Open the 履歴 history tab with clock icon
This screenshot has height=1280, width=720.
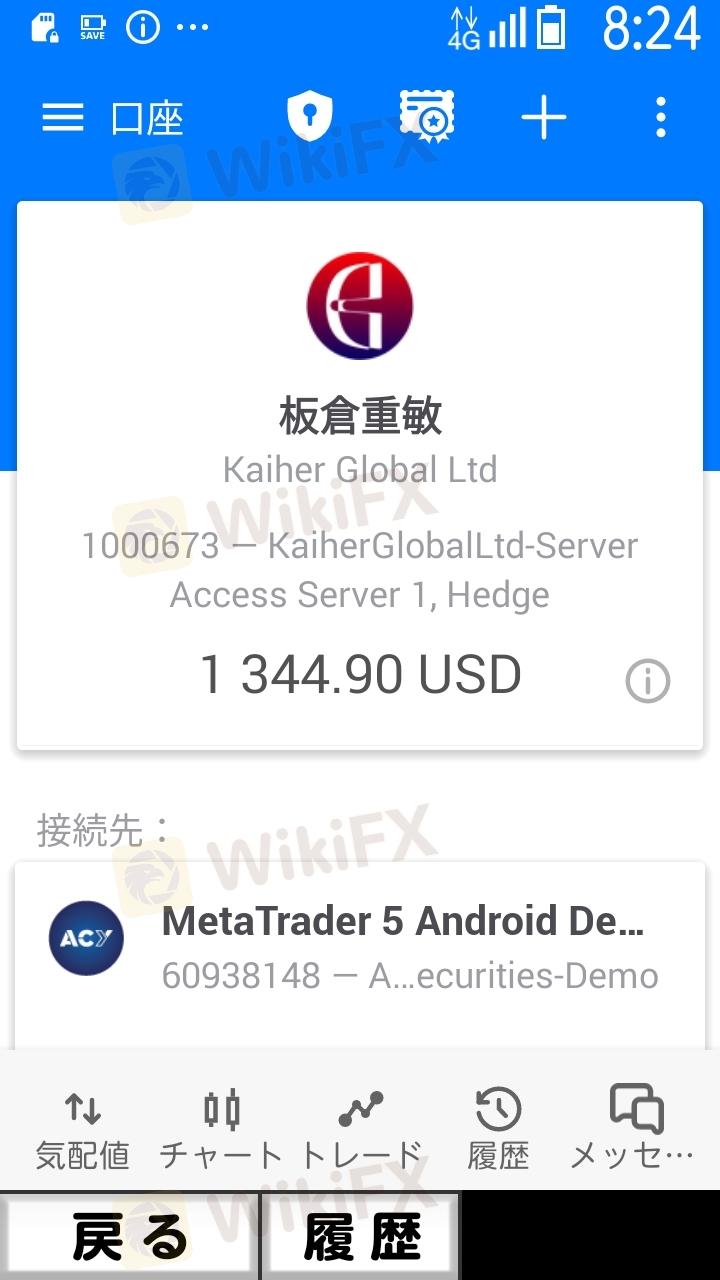[498, 1130]
